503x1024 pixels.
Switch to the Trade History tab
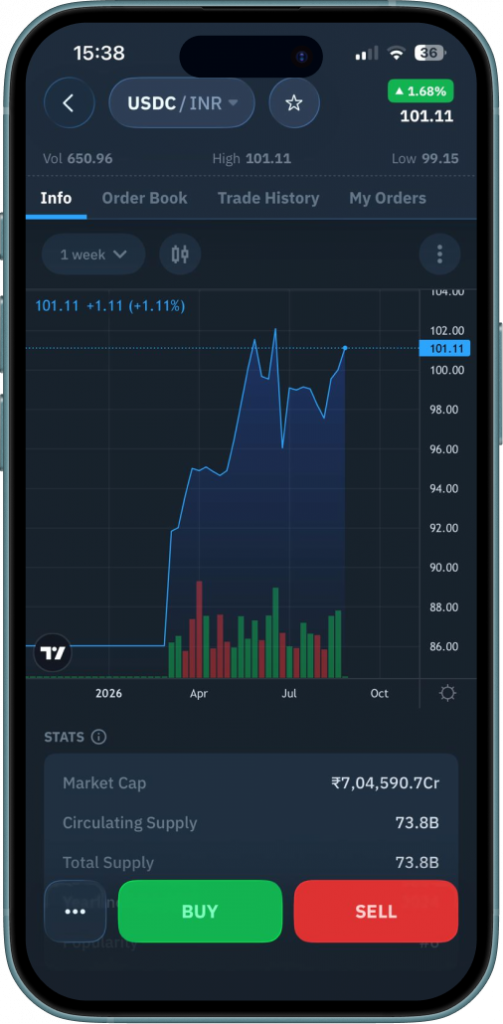click(268, 199)
